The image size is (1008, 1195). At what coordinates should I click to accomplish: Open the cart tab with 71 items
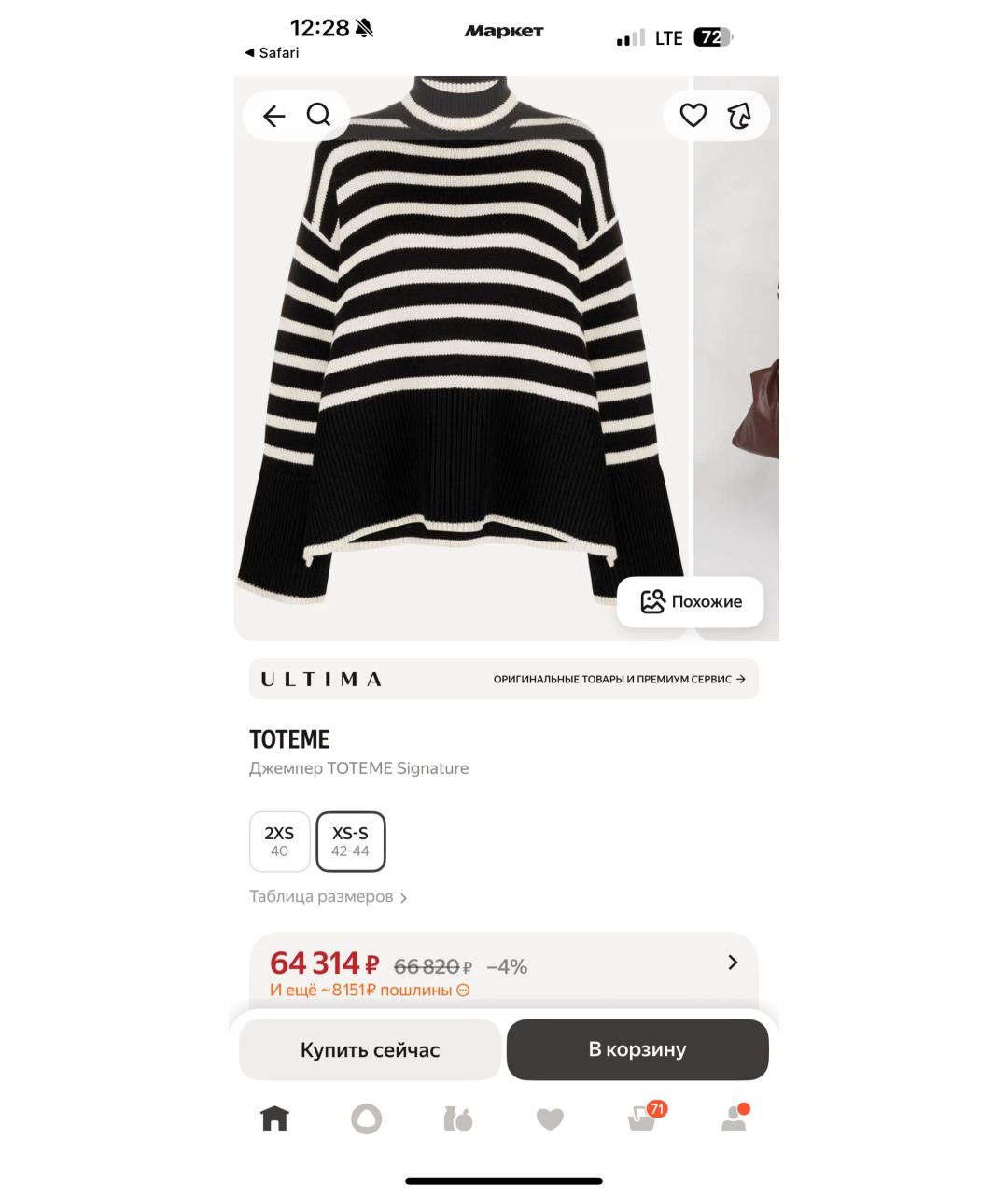pos(642,1118)
